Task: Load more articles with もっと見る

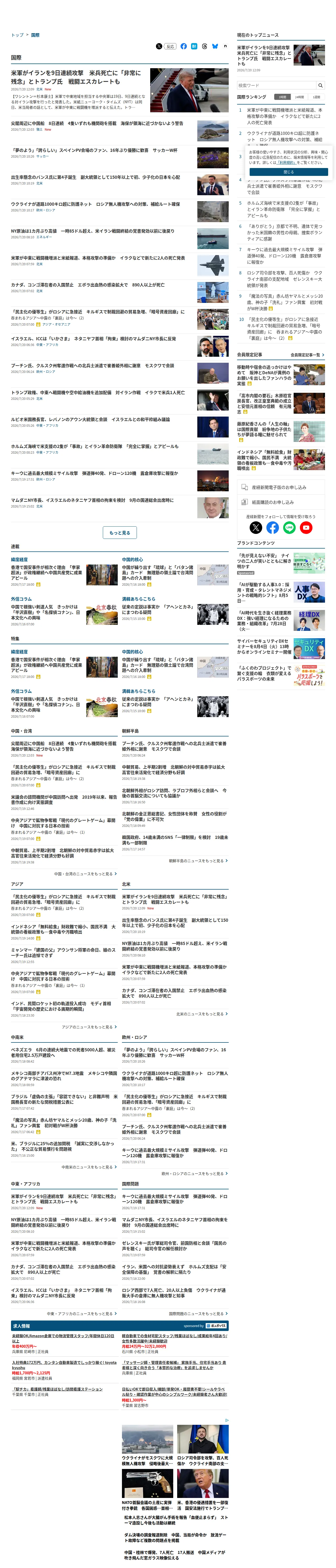Action: pyautogui.click(x=120, y=533)
